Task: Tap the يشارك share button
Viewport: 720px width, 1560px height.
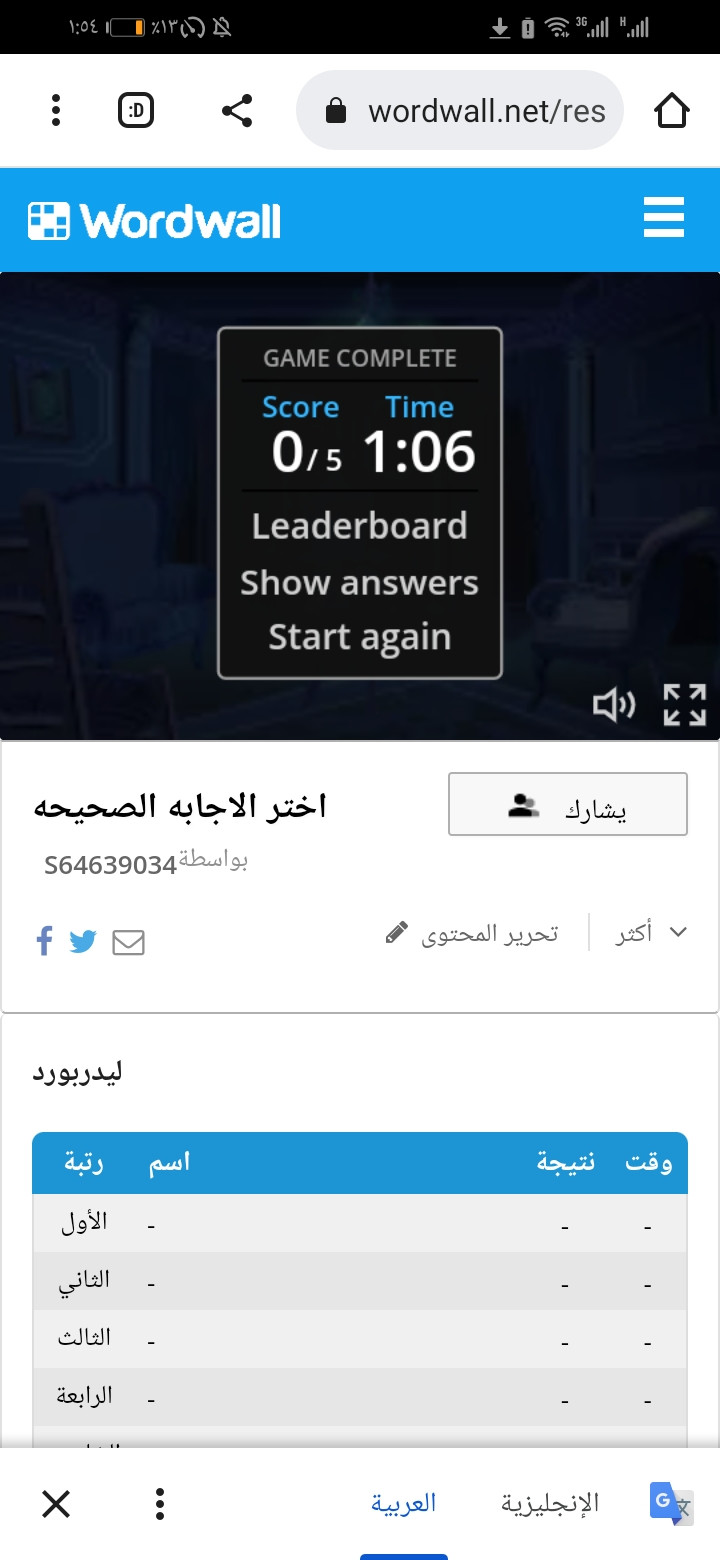Action: click(x=568, y=804)
